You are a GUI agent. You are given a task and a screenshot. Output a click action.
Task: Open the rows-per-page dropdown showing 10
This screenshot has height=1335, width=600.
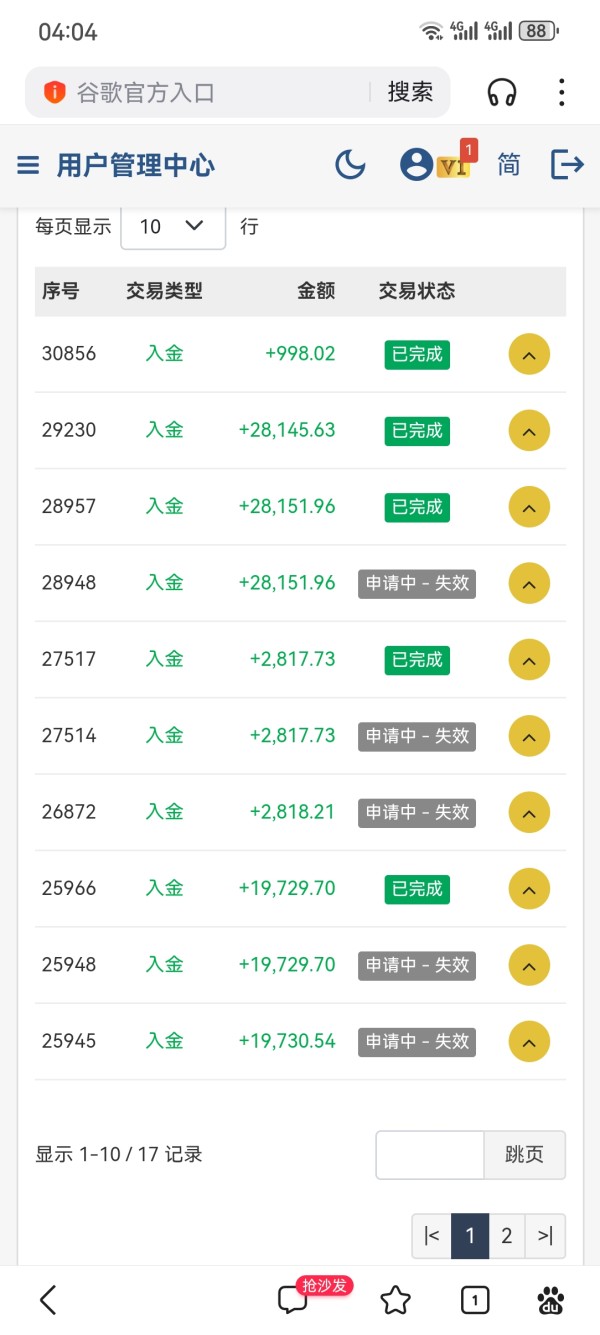tap(172, 227)
